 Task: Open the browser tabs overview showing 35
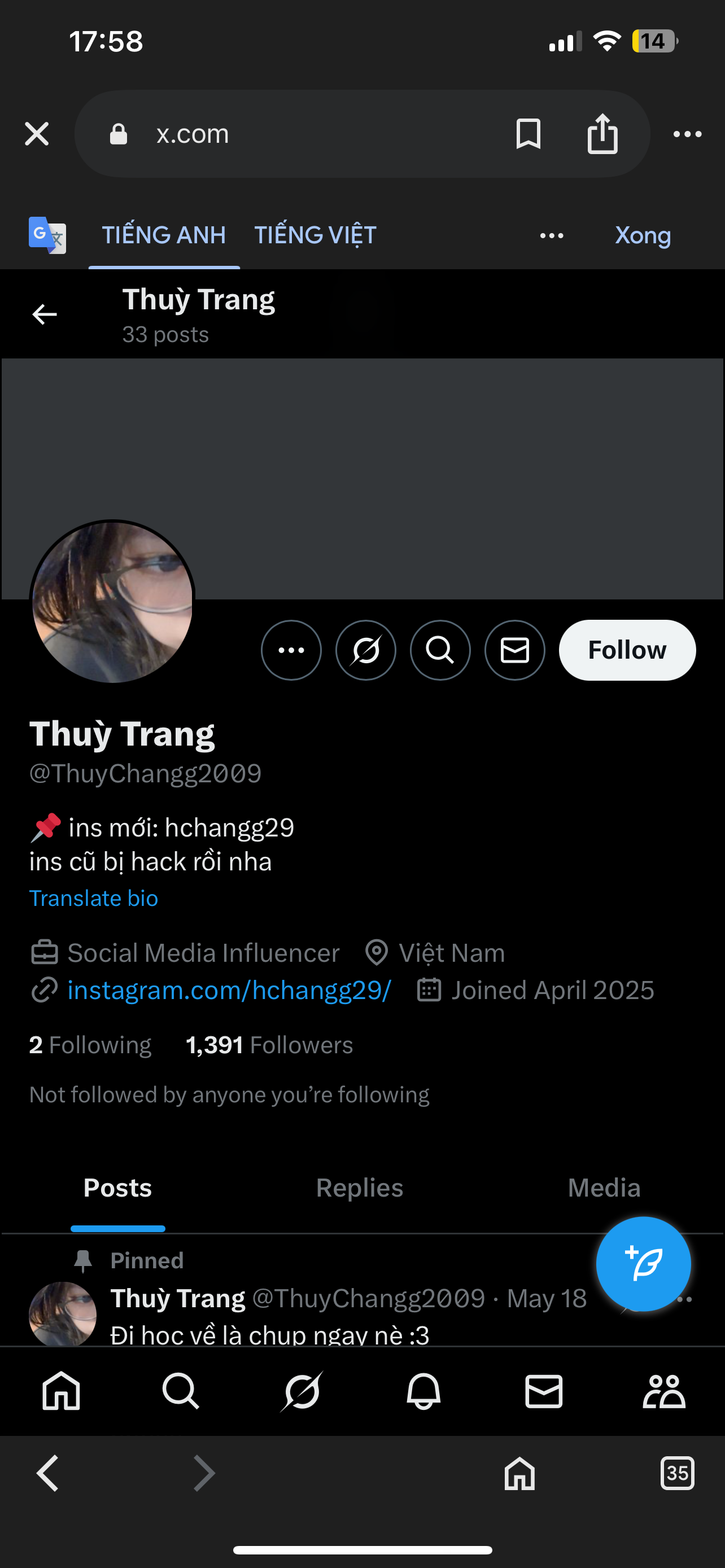click(x=677, y=1473)
